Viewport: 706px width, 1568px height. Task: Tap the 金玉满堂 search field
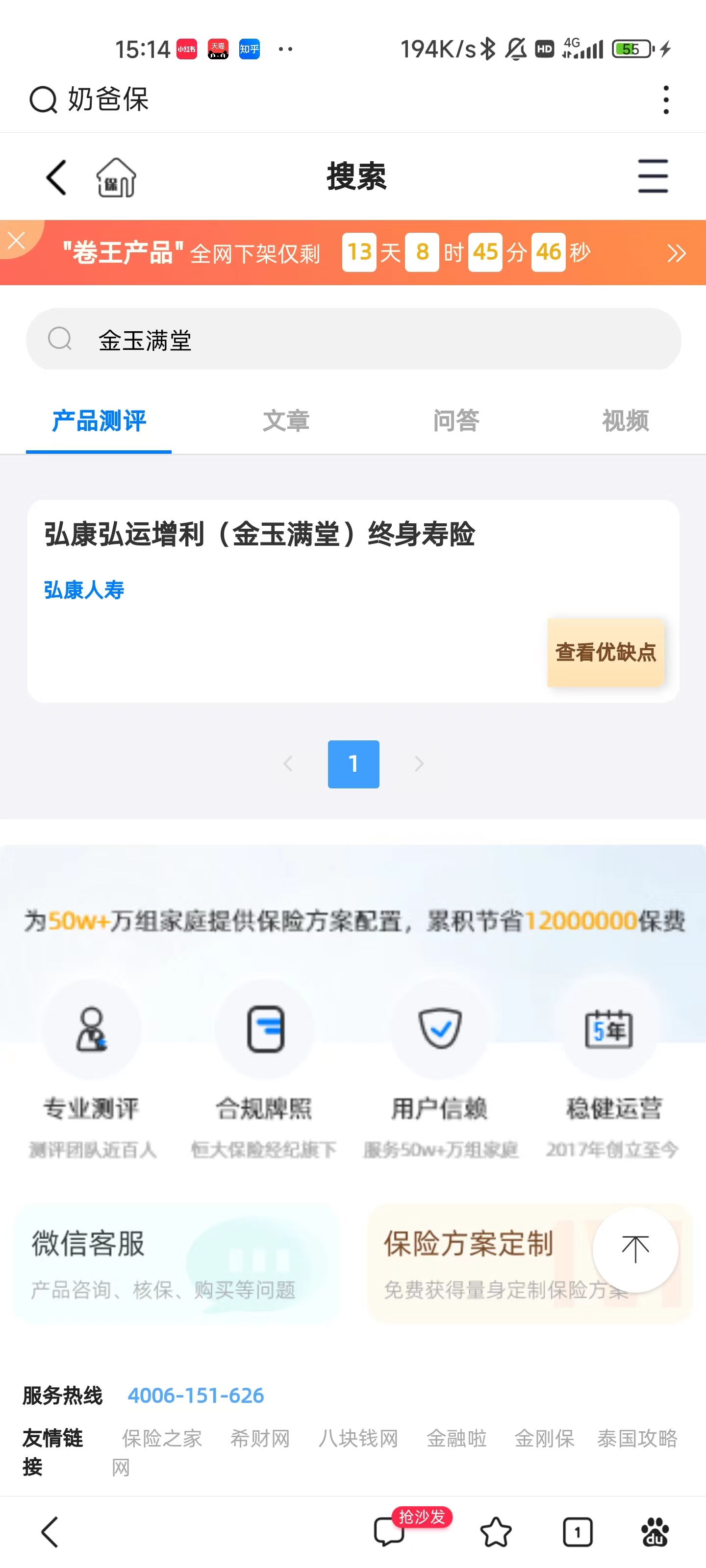tap(353, 339)
